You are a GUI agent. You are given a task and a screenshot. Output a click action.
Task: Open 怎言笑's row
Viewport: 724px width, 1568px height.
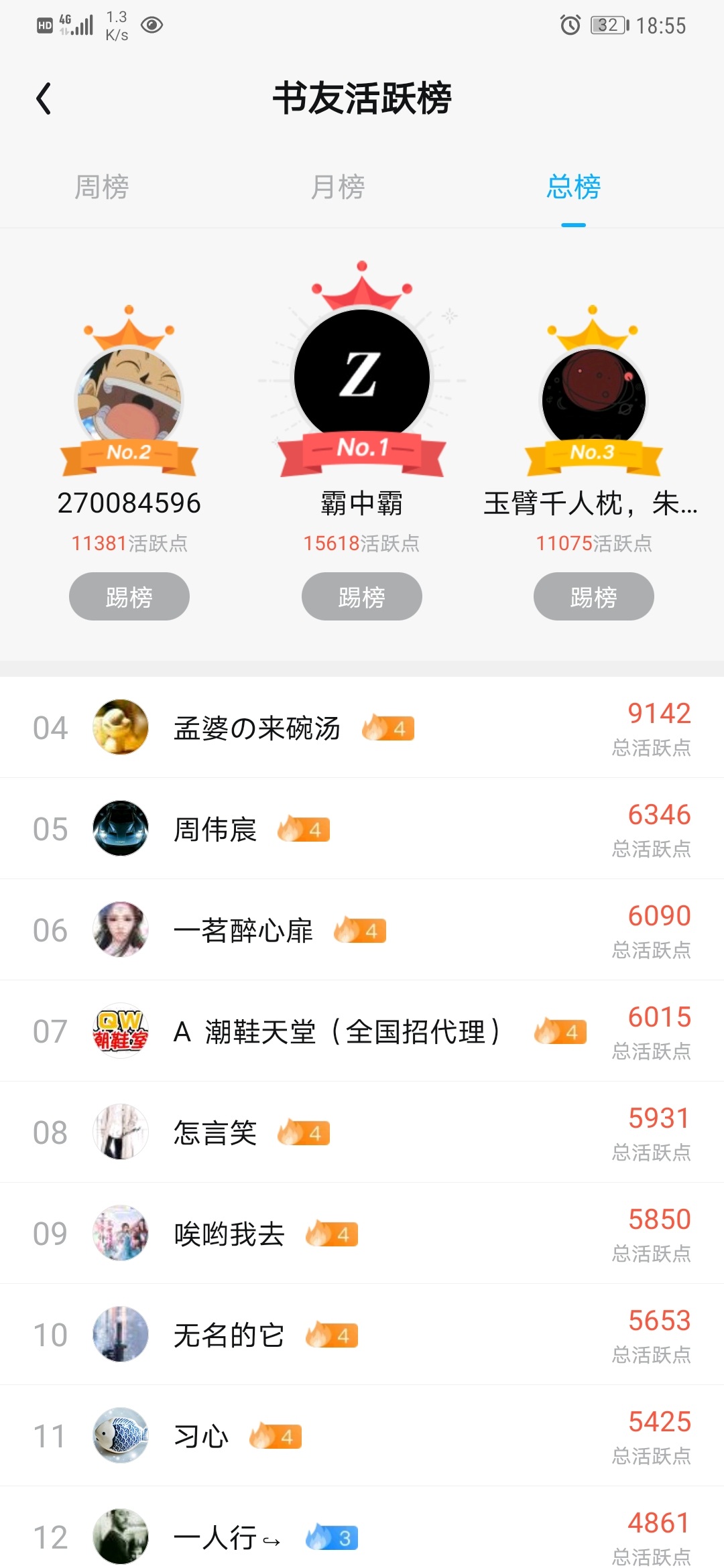tap(362, 1132)
